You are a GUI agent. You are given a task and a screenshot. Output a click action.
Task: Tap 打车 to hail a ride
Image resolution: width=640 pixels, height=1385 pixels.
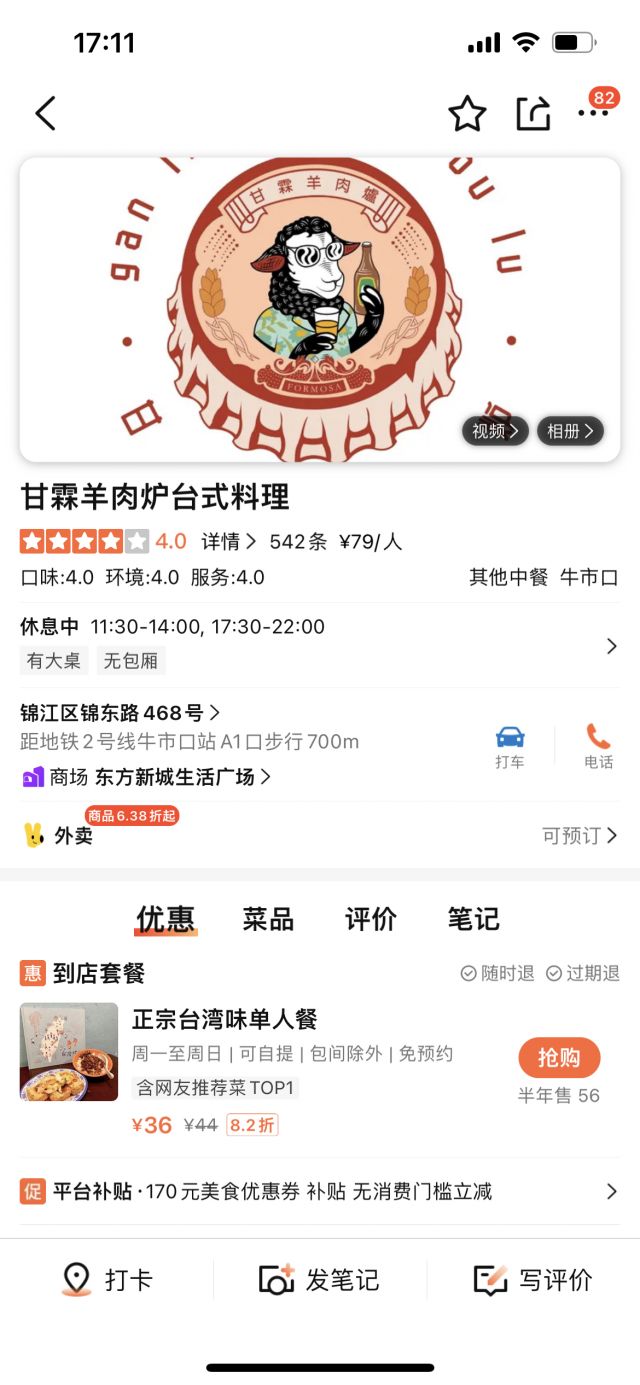(510, 746)
